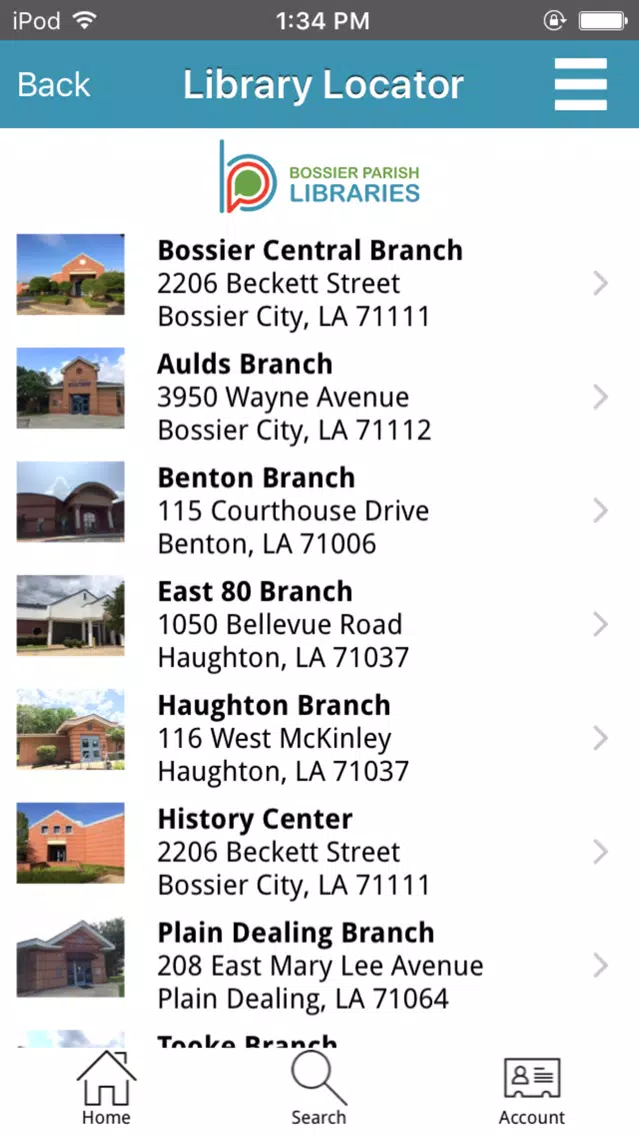View the Benton Branch location

320,511
